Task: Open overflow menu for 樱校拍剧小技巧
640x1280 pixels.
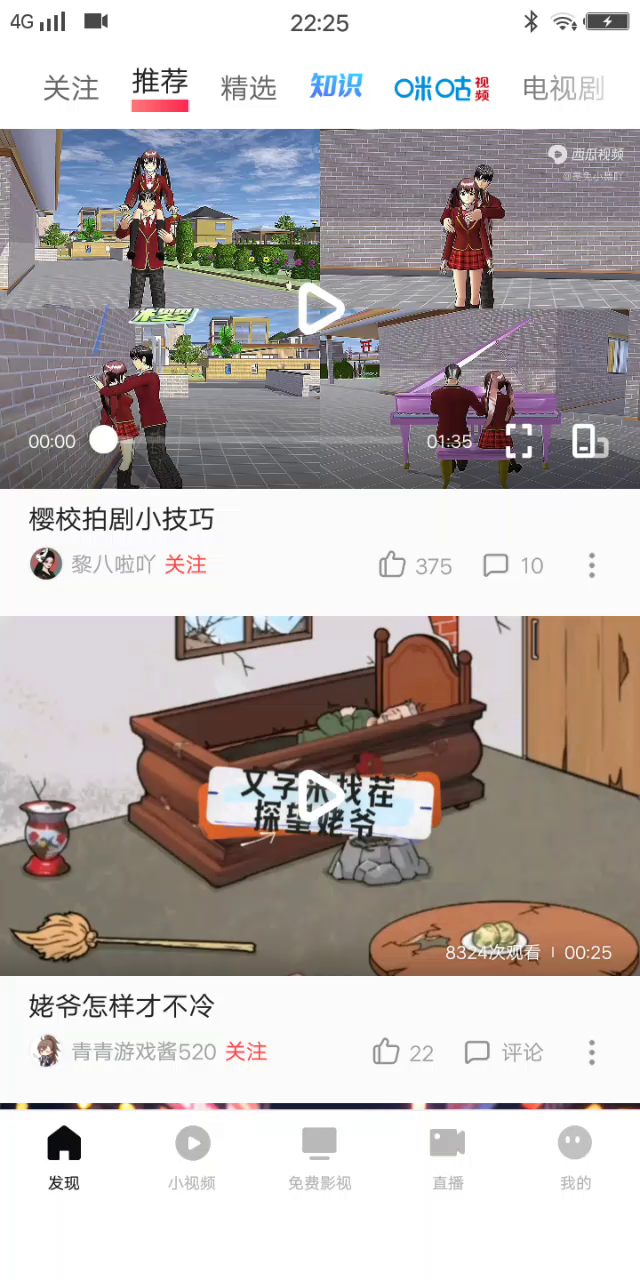Action: tap(591, 565)
